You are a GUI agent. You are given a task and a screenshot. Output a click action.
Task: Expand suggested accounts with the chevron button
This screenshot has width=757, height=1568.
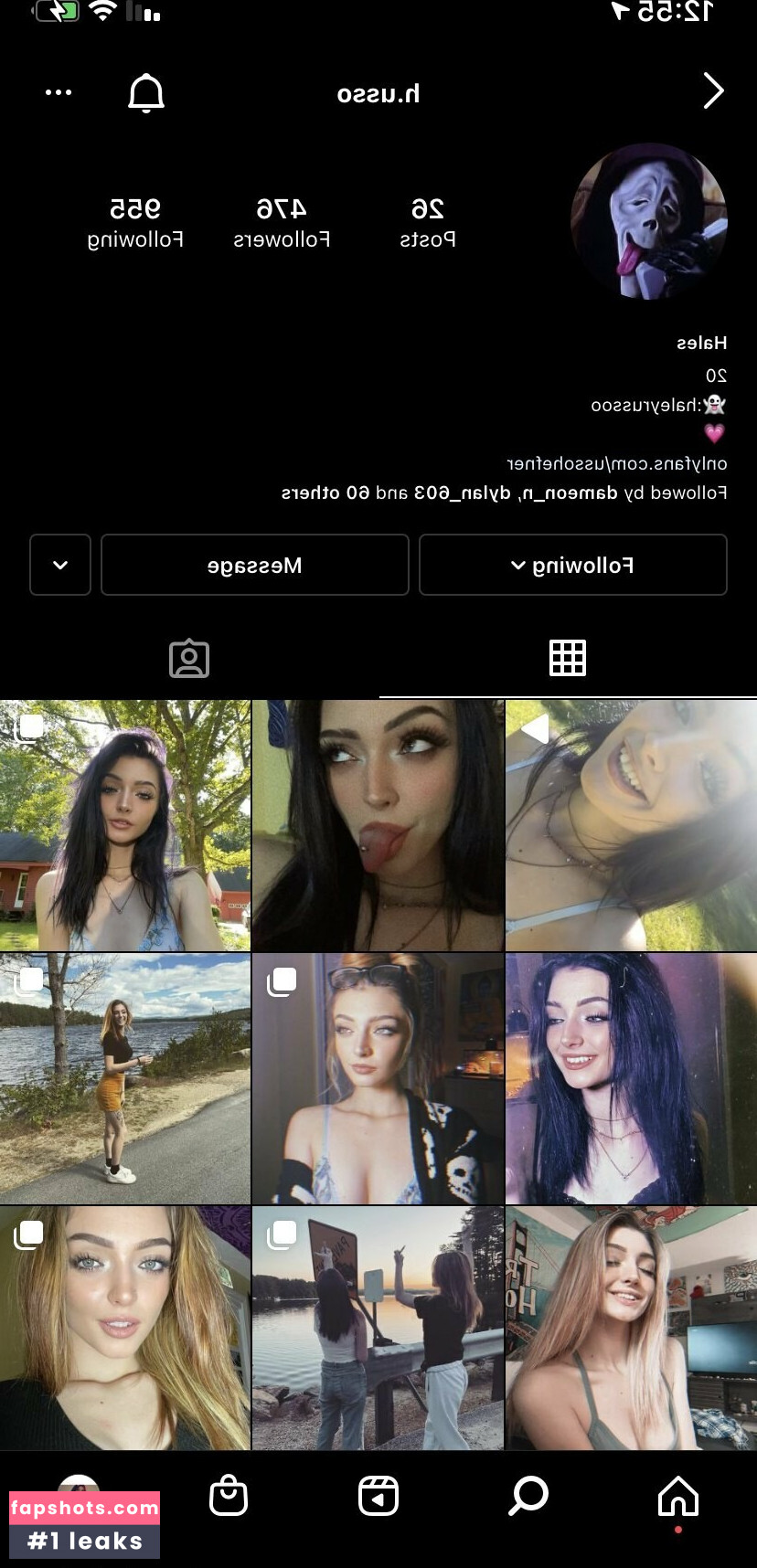60,566
